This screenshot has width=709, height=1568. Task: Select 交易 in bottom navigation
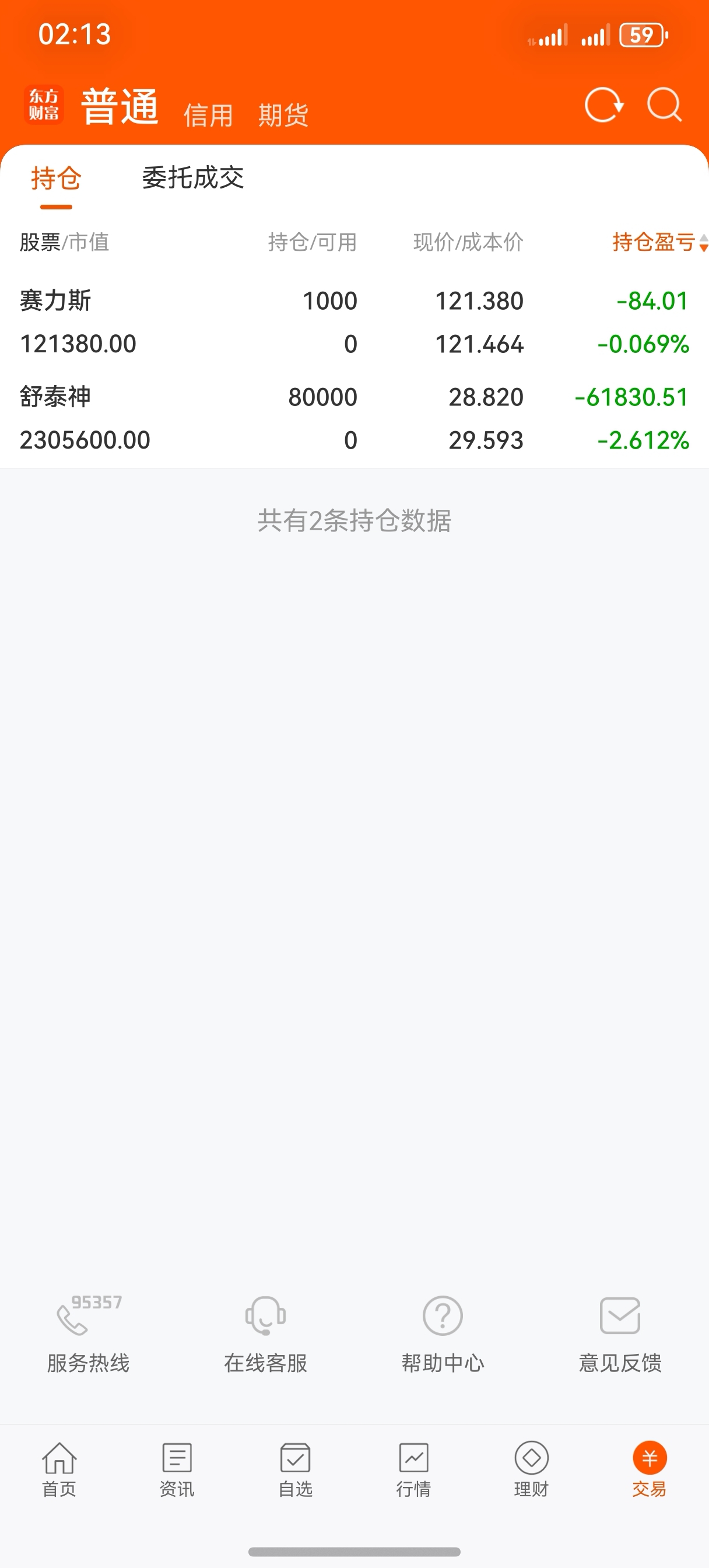pos(650,1470)
